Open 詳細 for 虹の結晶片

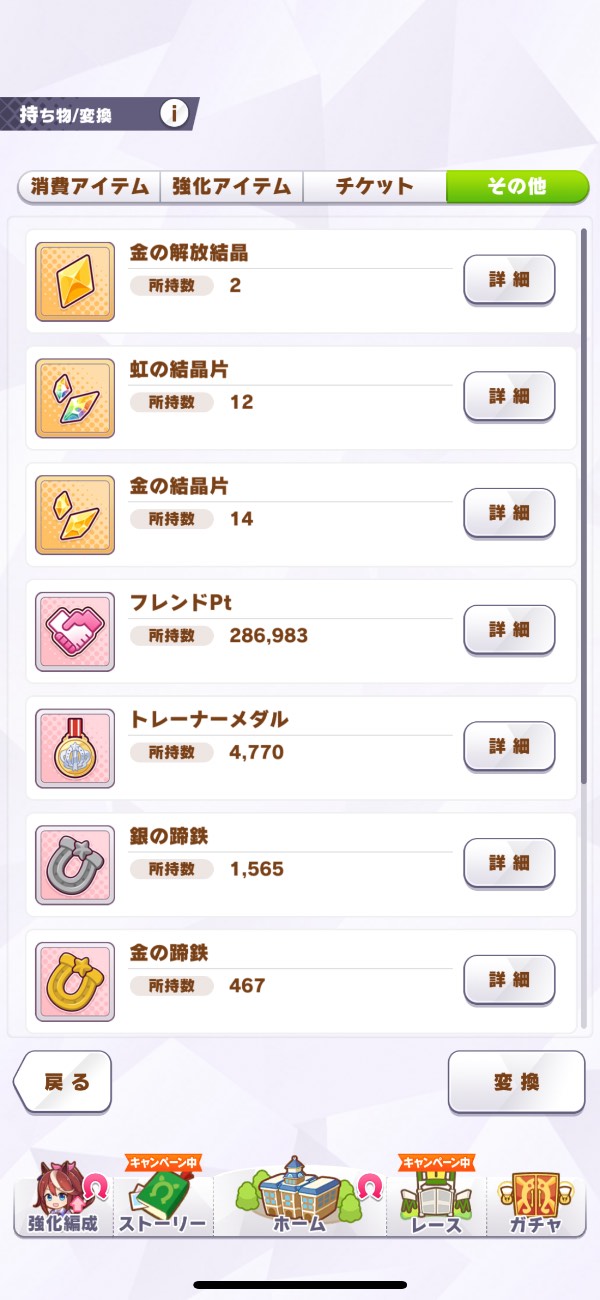509,396
